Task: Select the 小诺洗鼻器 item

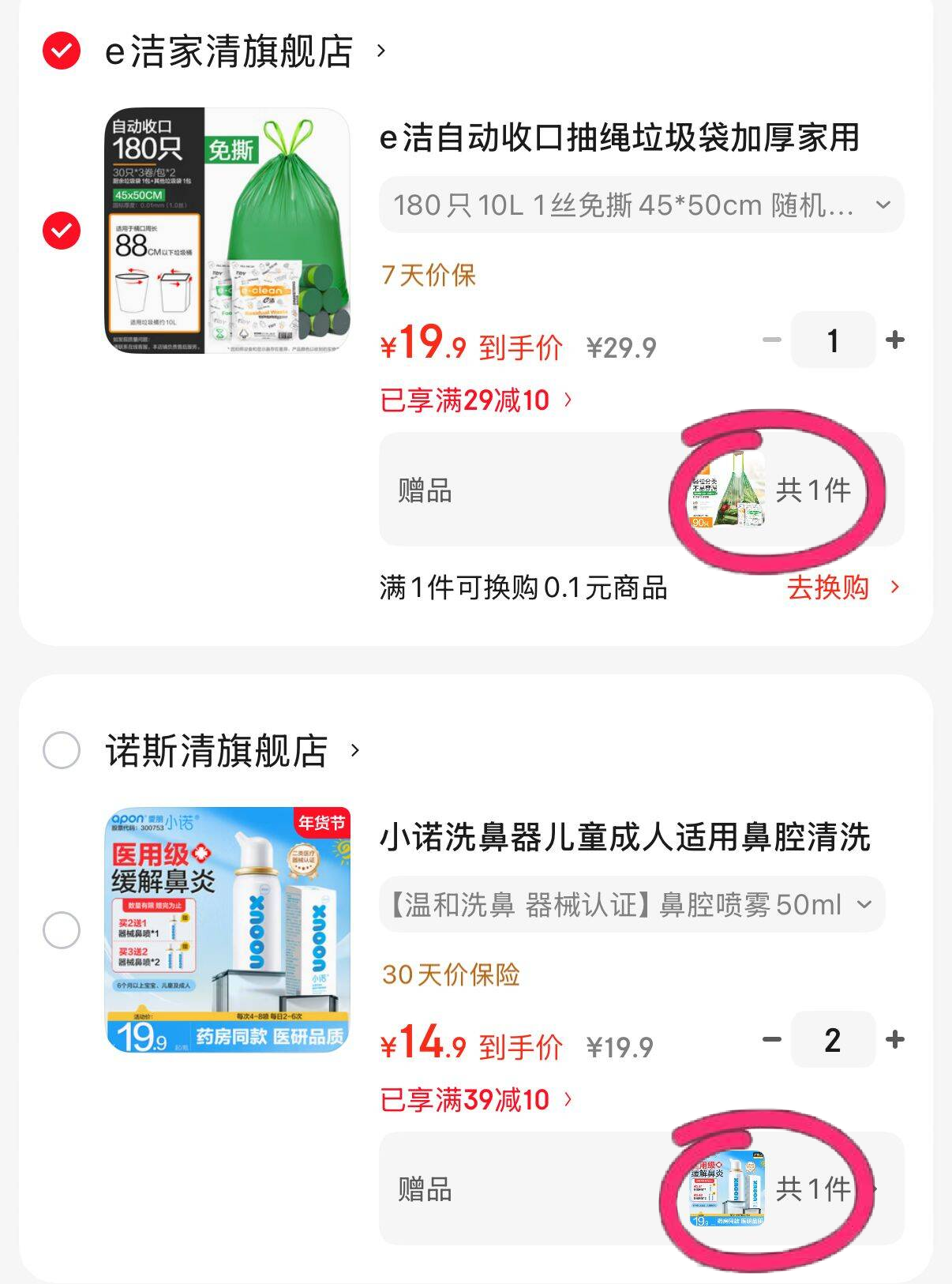Action: 62,930
